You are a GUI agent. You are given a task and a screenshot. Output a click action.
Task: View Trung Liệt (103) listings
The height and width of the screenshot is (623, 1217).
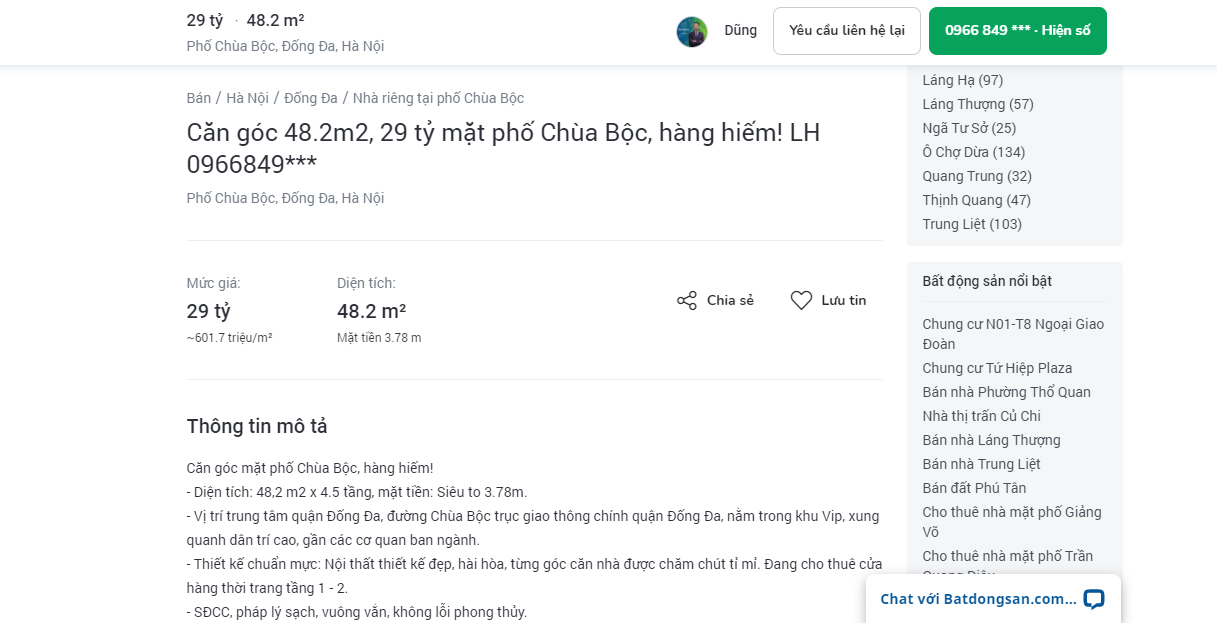[x=971, y=224]
